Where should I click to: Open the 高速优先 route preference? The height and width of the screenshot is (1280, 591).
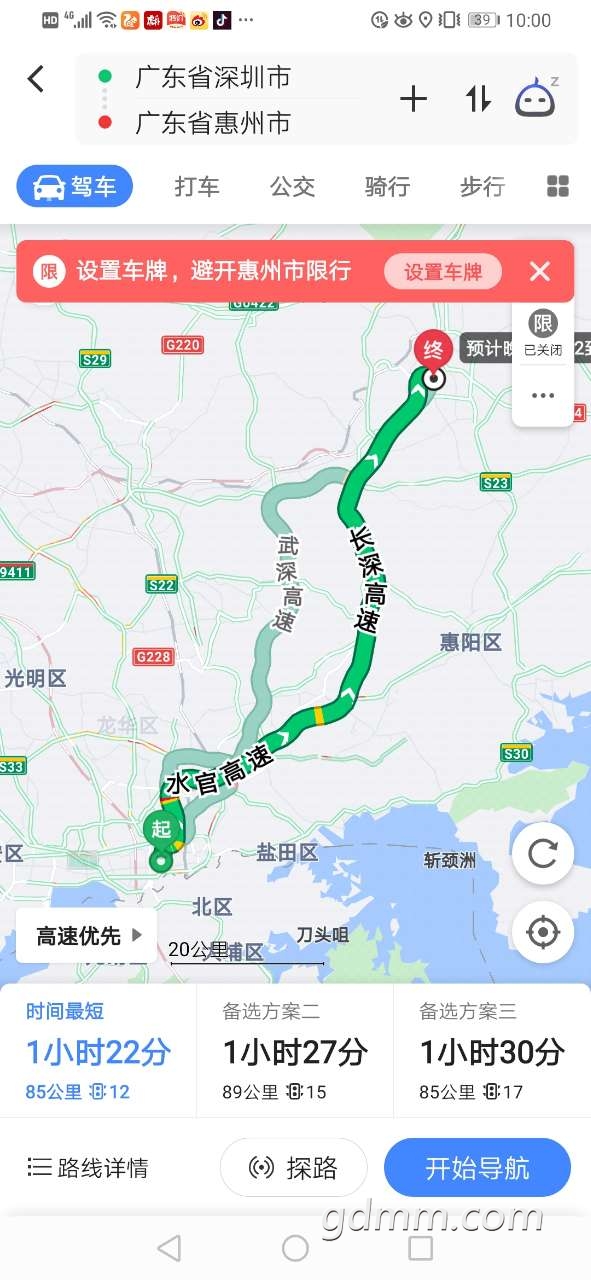[x=87, y=936]
